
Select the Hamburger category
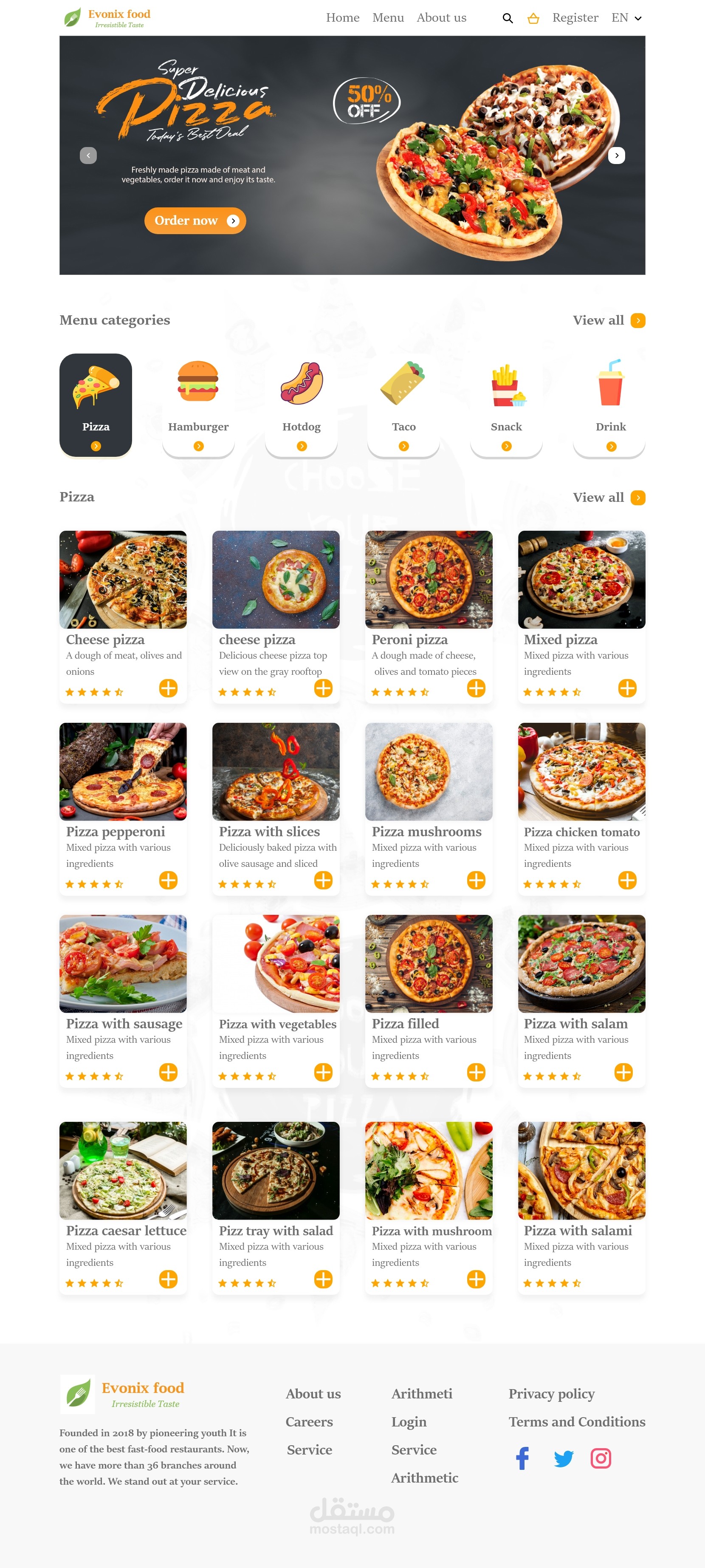point(198,405)
